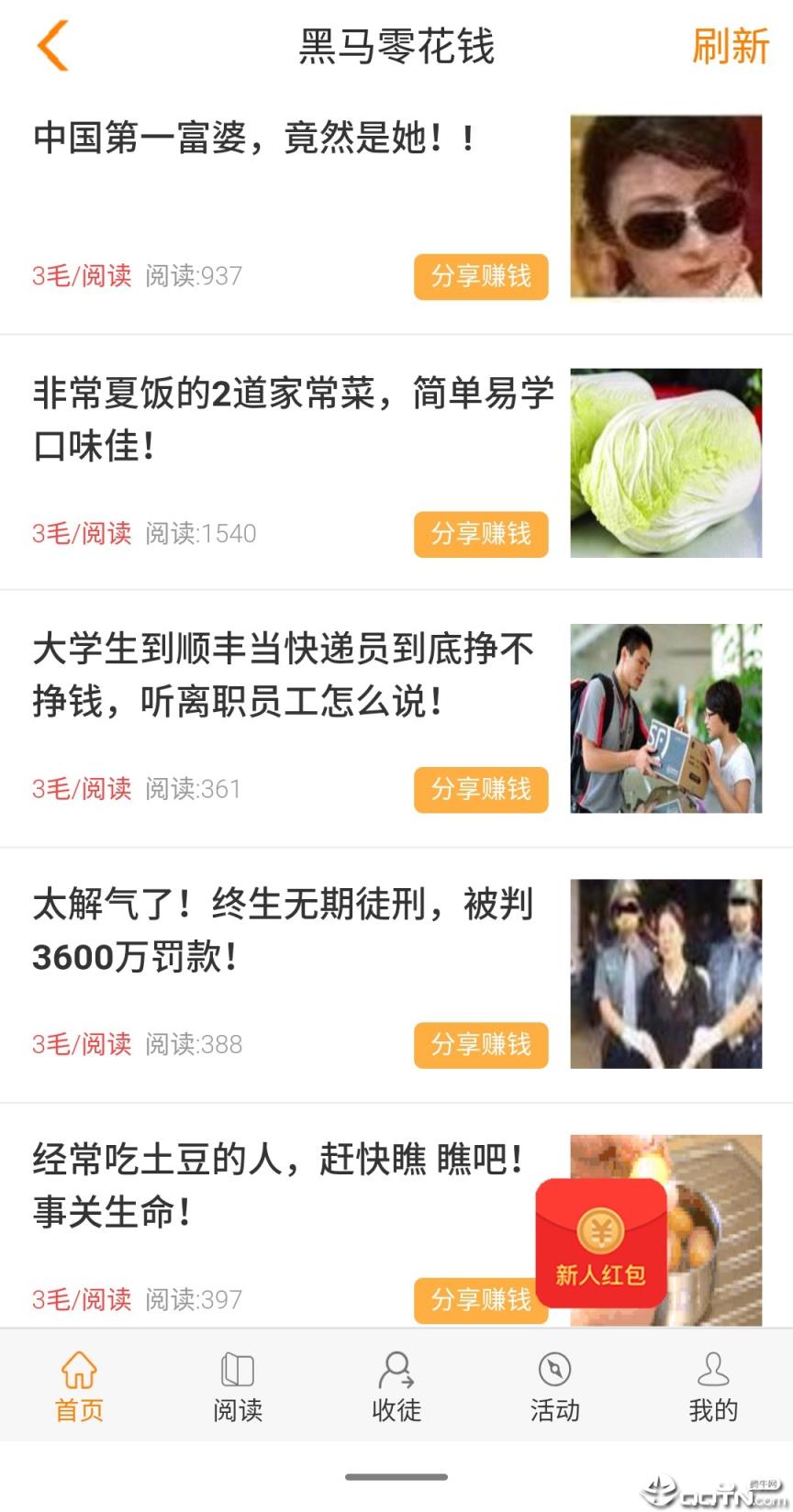Tap the cabbage thumbnail image

click(x=667, y=465)
